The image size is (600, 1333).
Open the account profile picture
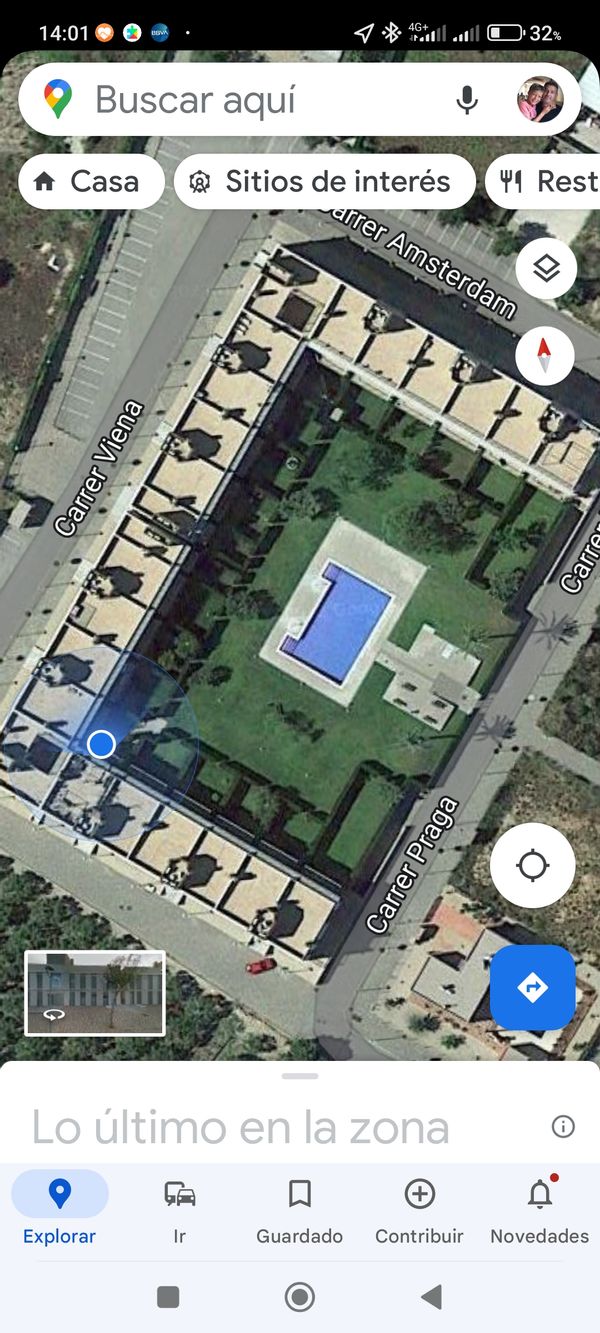pos(540,100)
